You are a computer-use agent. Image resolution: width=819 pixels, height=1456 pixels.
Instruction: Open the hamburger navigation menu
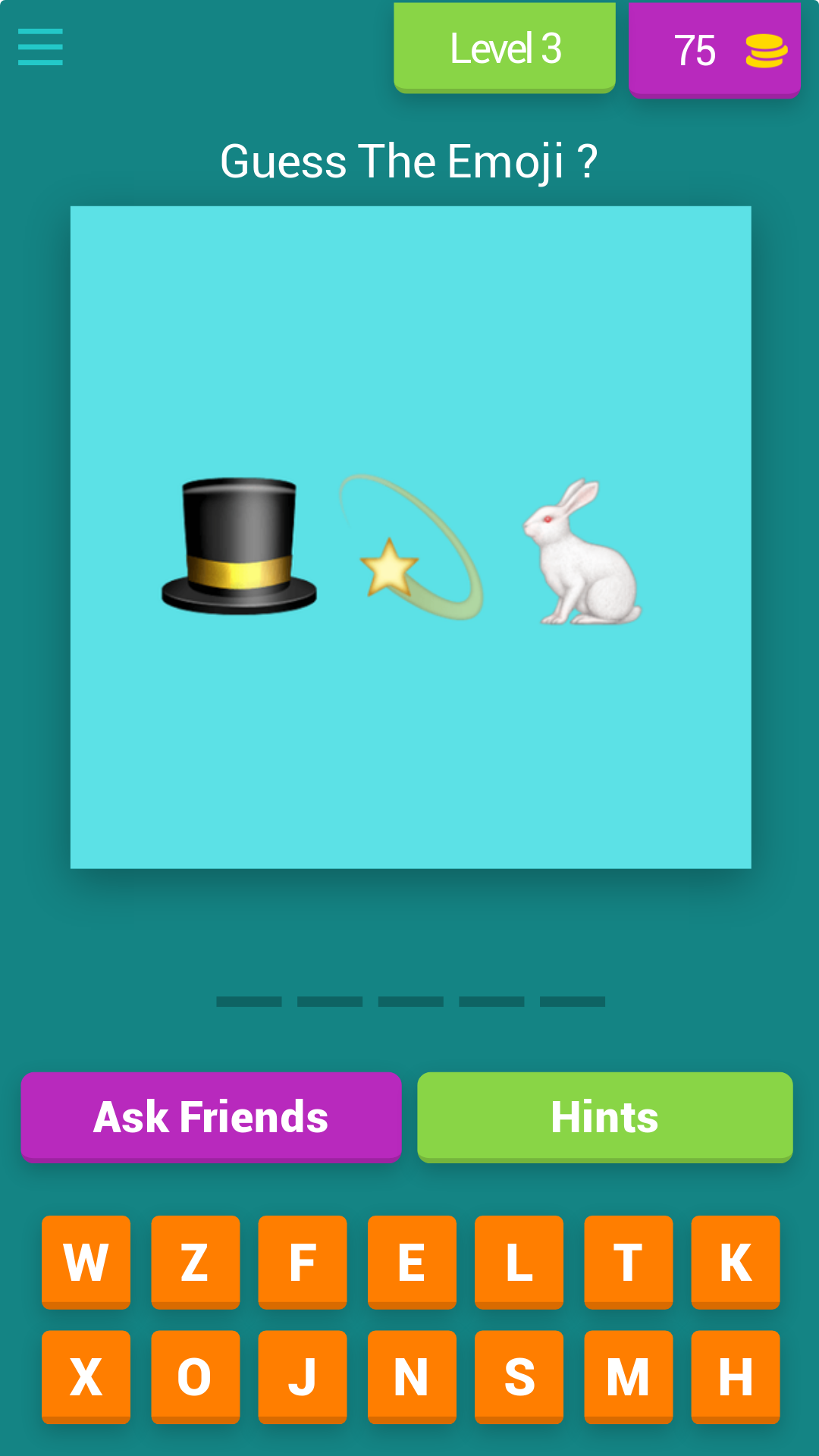(39, 45)
